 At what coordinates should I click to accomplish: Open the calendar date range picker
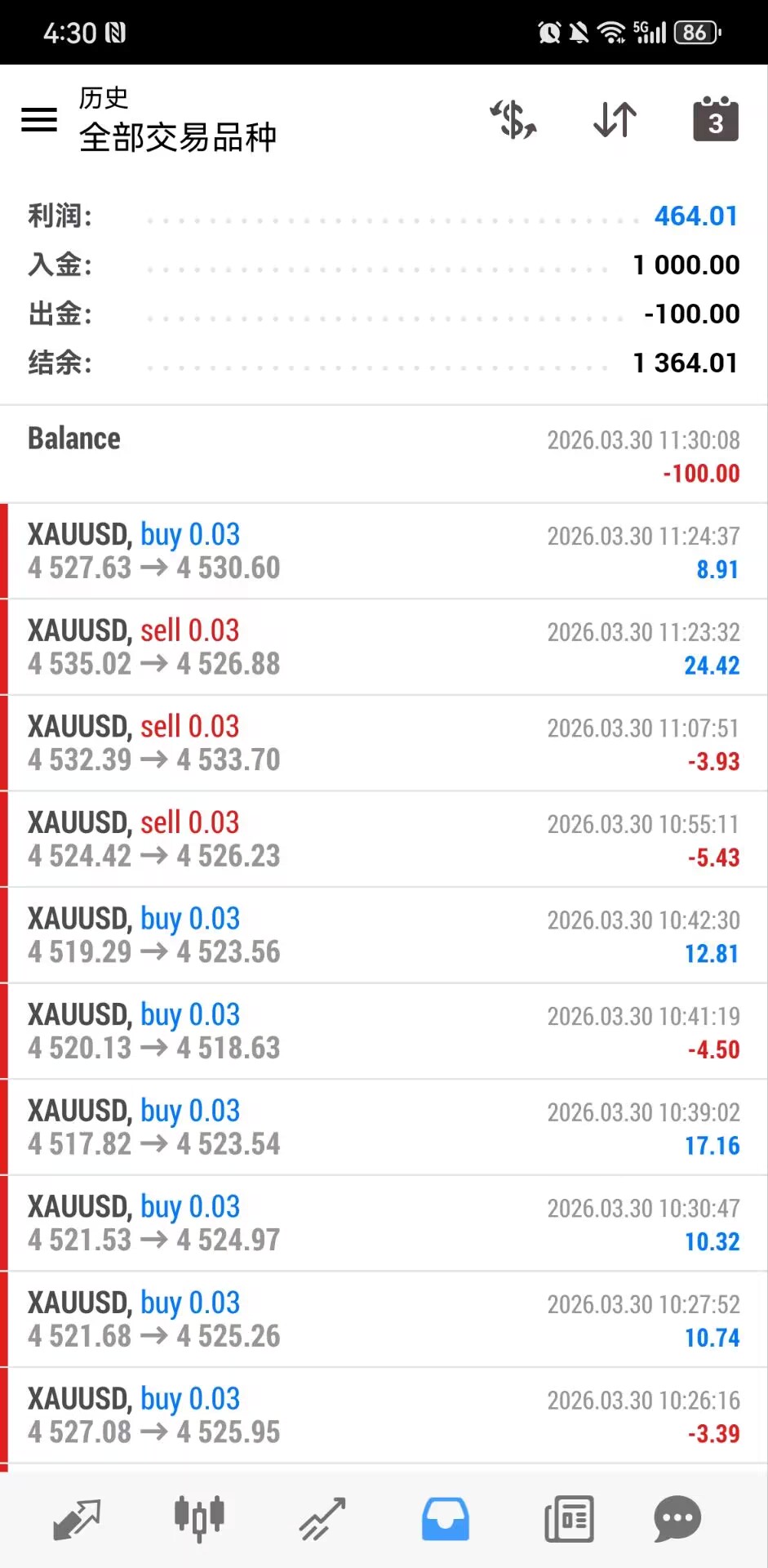(715, 120)
